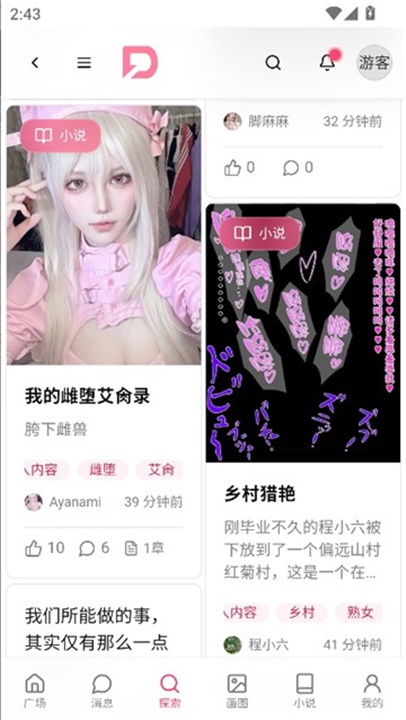
Task: Open the notifications bell
Action: tap(328, 61)
